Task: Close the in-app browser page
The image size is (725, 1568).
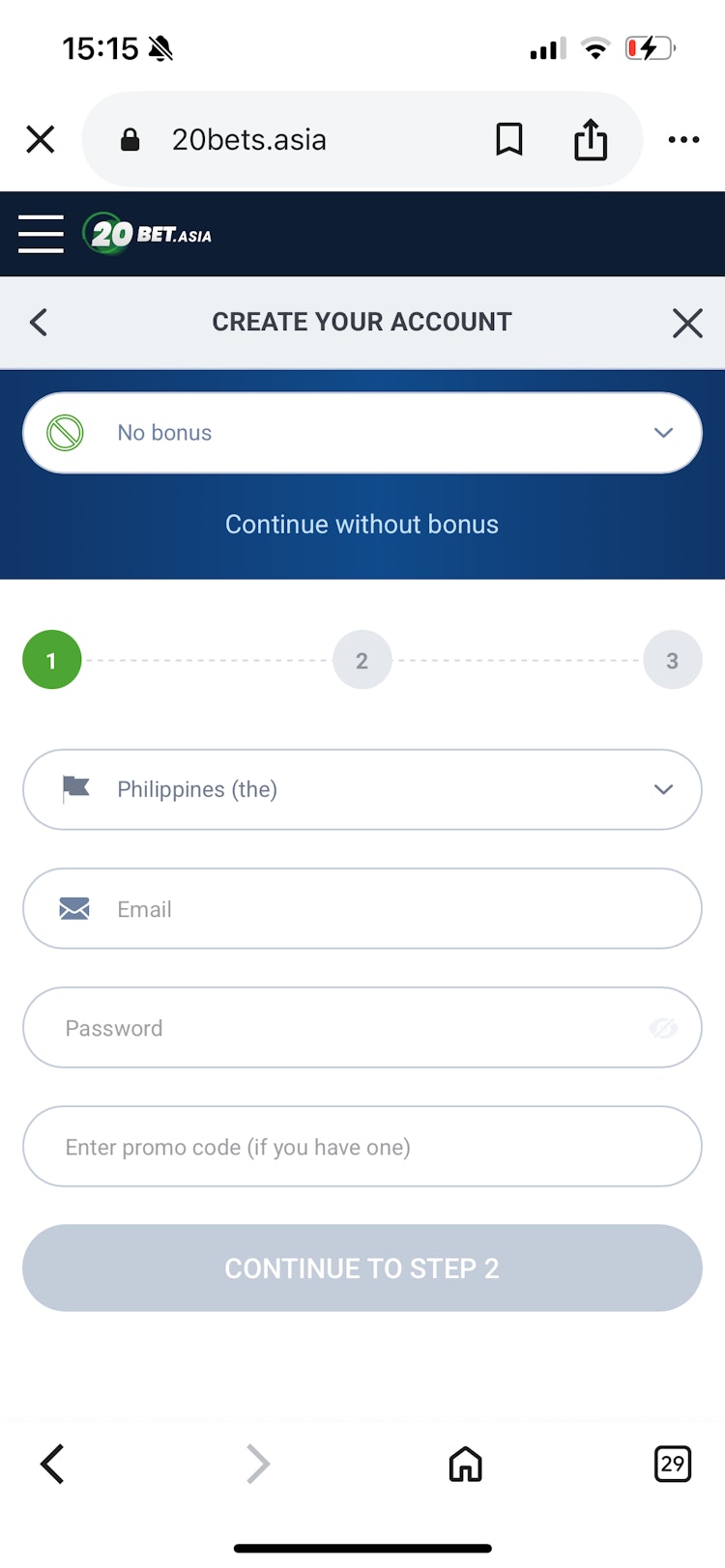Action: [x=41, y=140]
